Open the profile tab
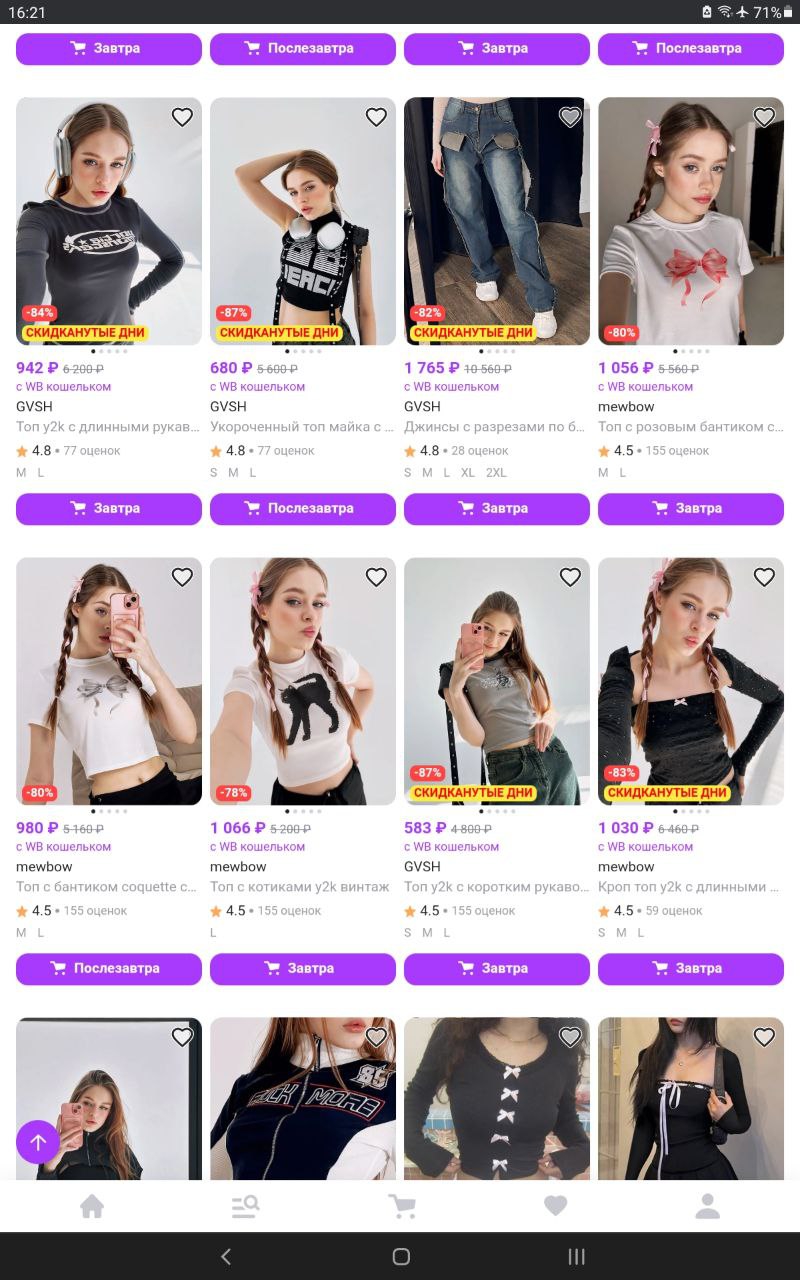Screen dimensions: 800x1280 click(x=708, y=1207)
